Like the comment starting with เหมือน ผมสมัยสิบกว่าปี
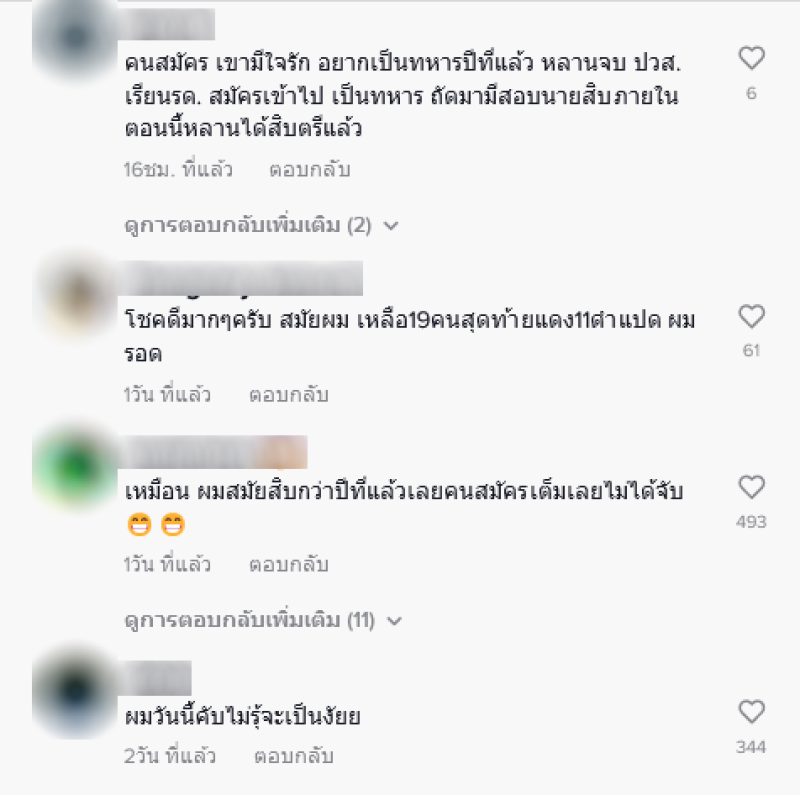 pos(751,488)
